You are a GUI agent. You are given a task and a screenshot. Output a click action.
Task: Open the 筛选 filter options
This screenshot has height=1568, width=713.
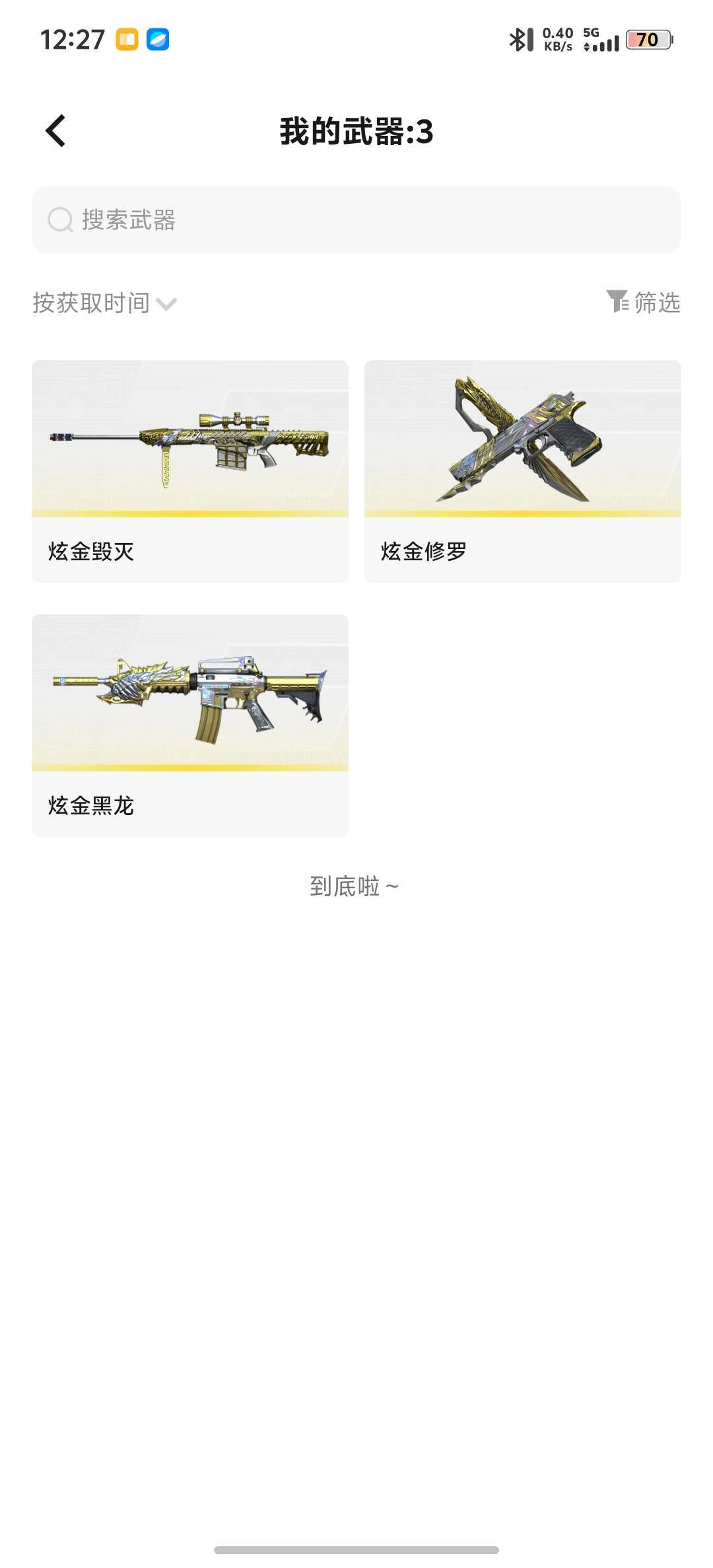click(x=643, y=302)
